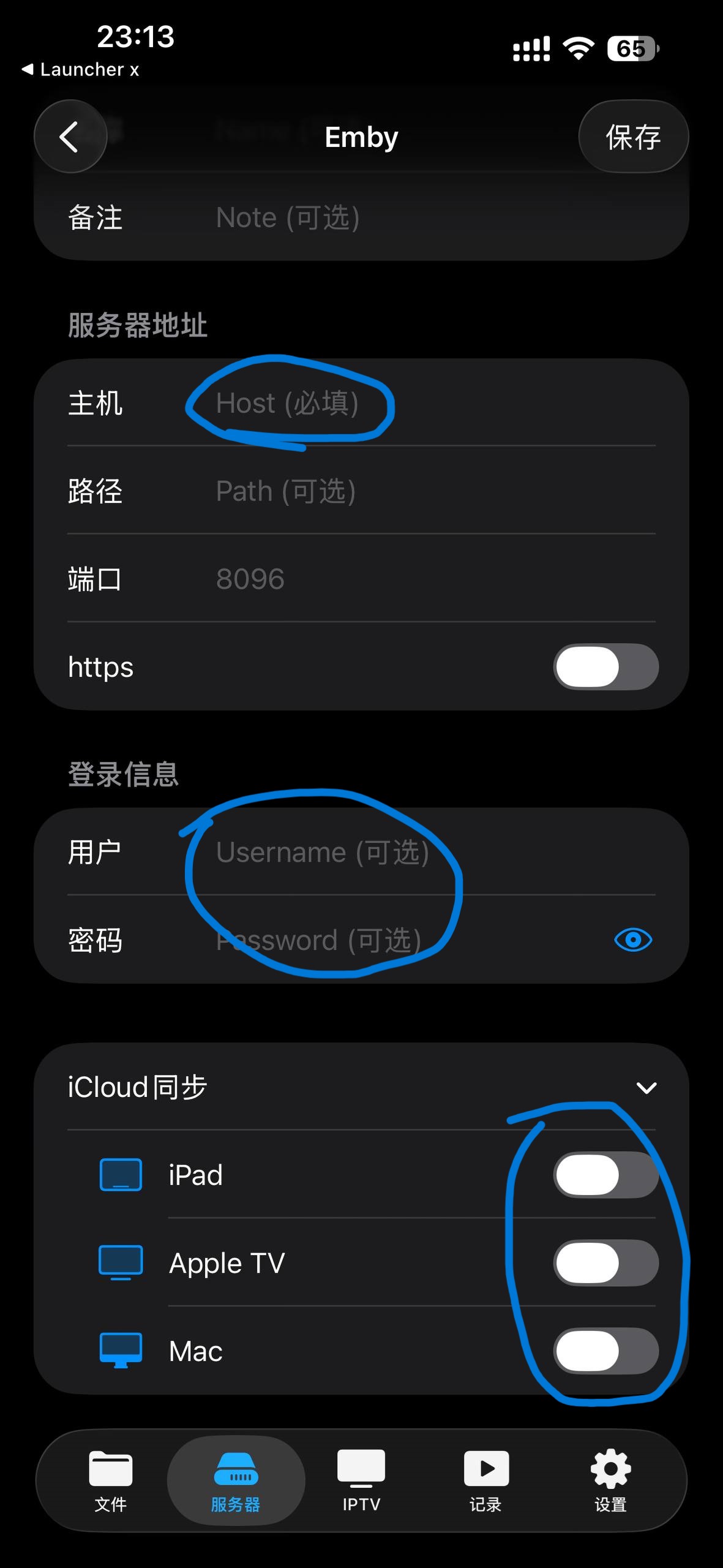Go back using the top-left arrow
Screen dimensions: 723x1568
point(70,136)
